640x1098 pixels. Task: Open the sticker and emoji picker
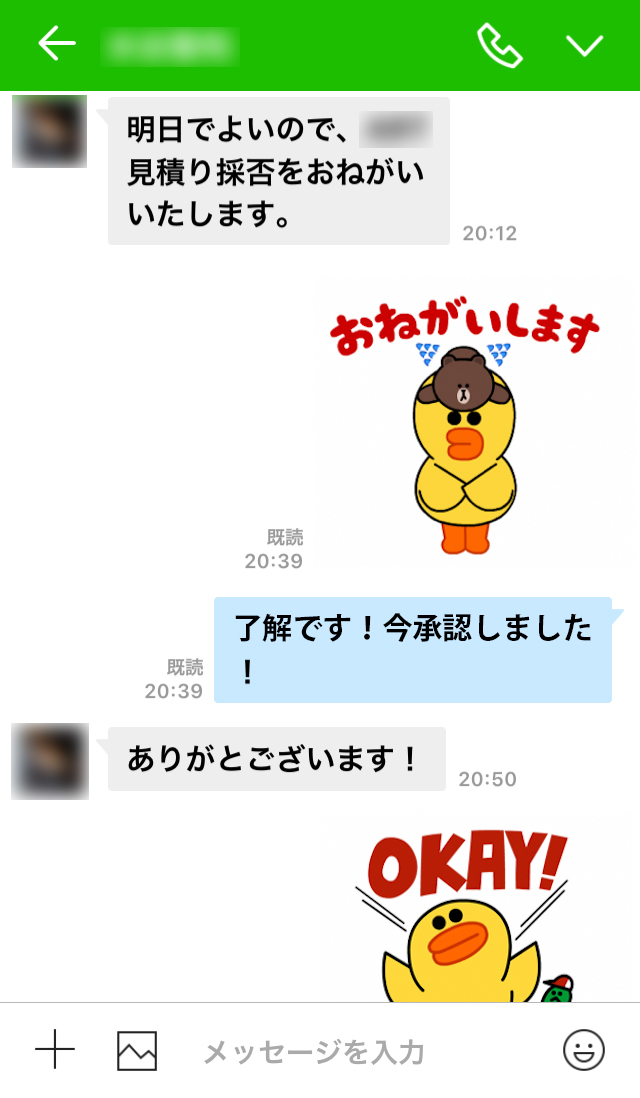tap(584, 1051)
